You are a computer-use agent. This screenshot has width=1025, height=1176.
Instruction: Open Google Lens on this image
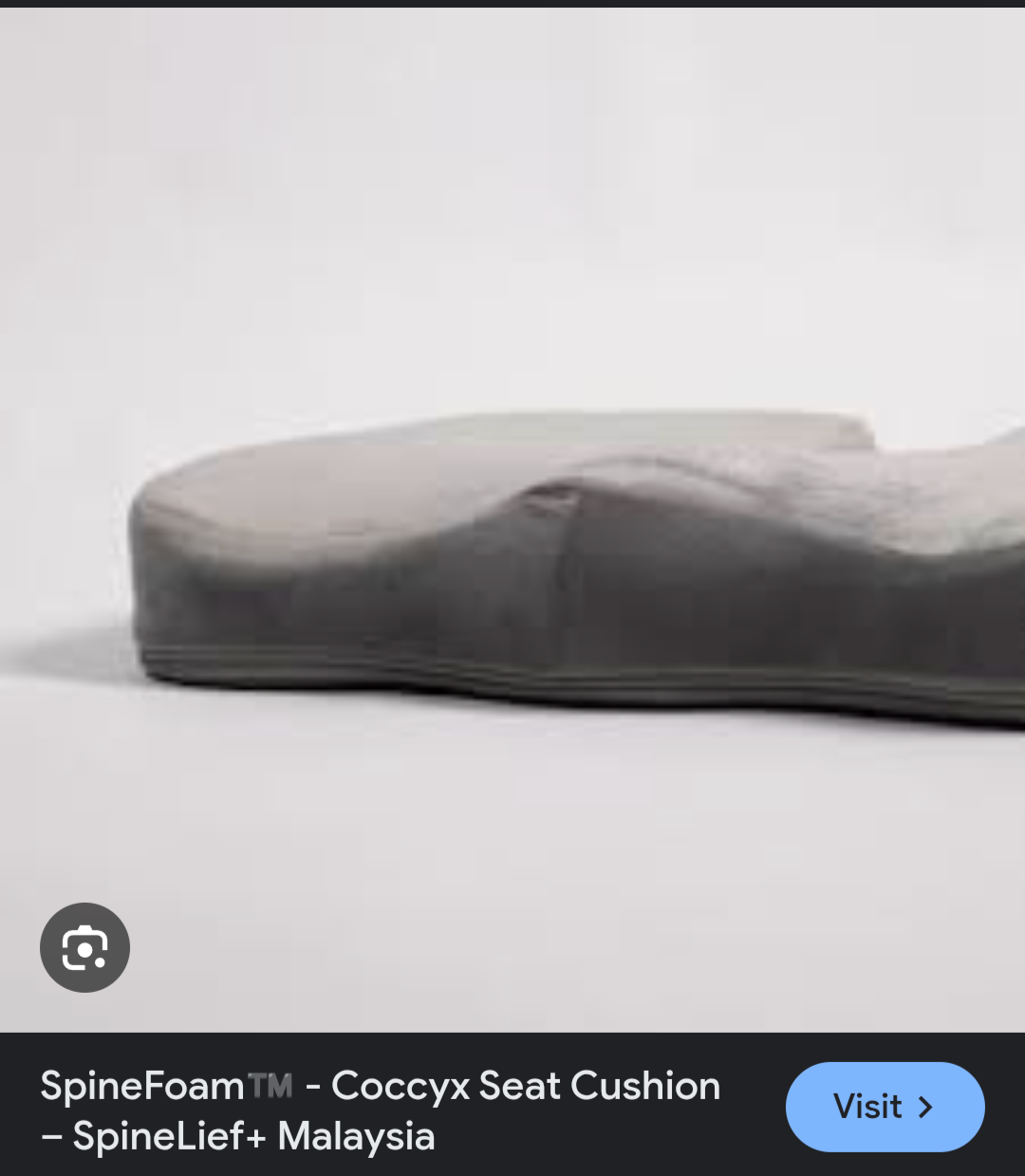pos(84,947)
